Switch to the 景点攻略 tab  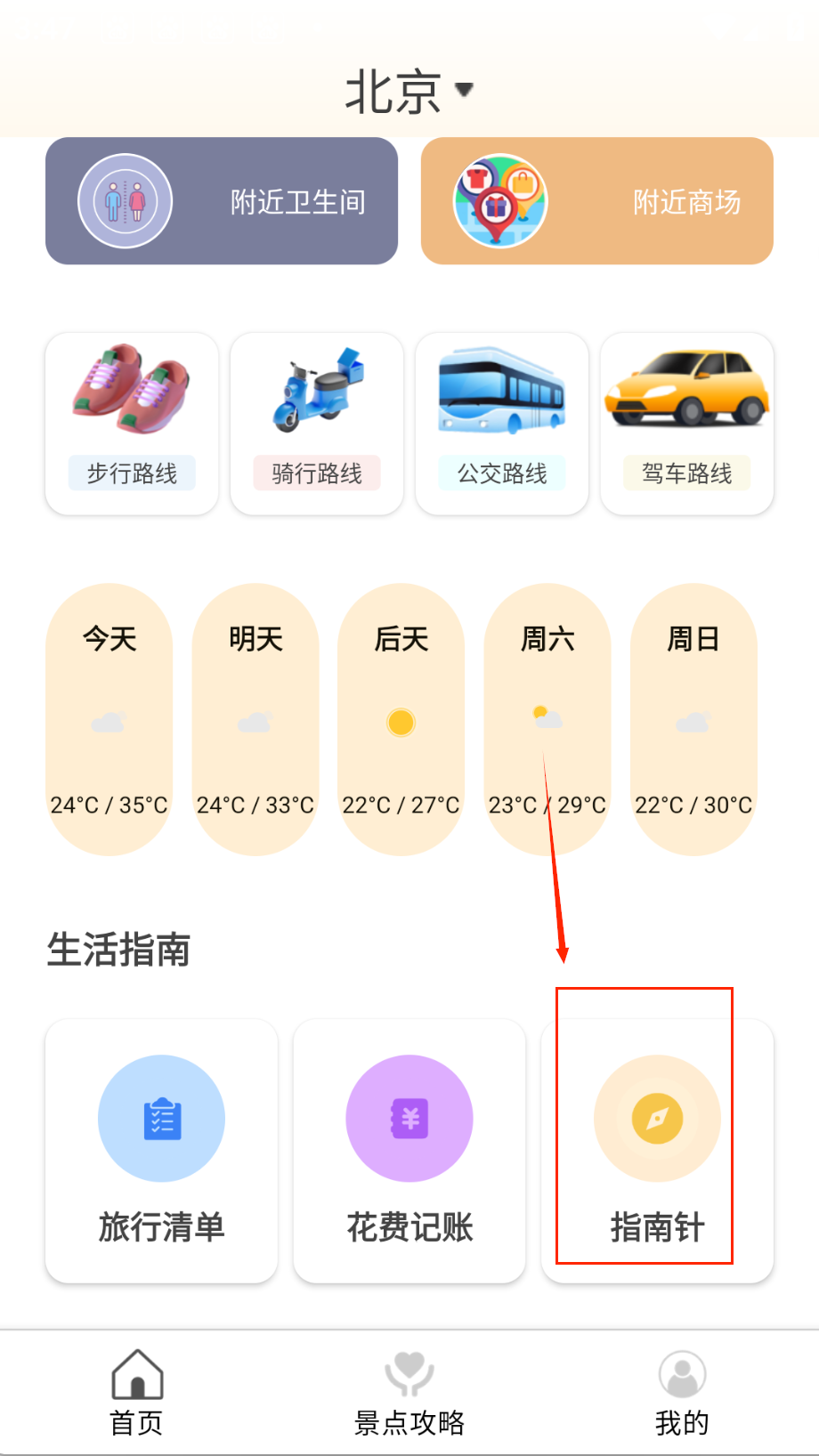pyautogui.click(x=409, y=1393)
